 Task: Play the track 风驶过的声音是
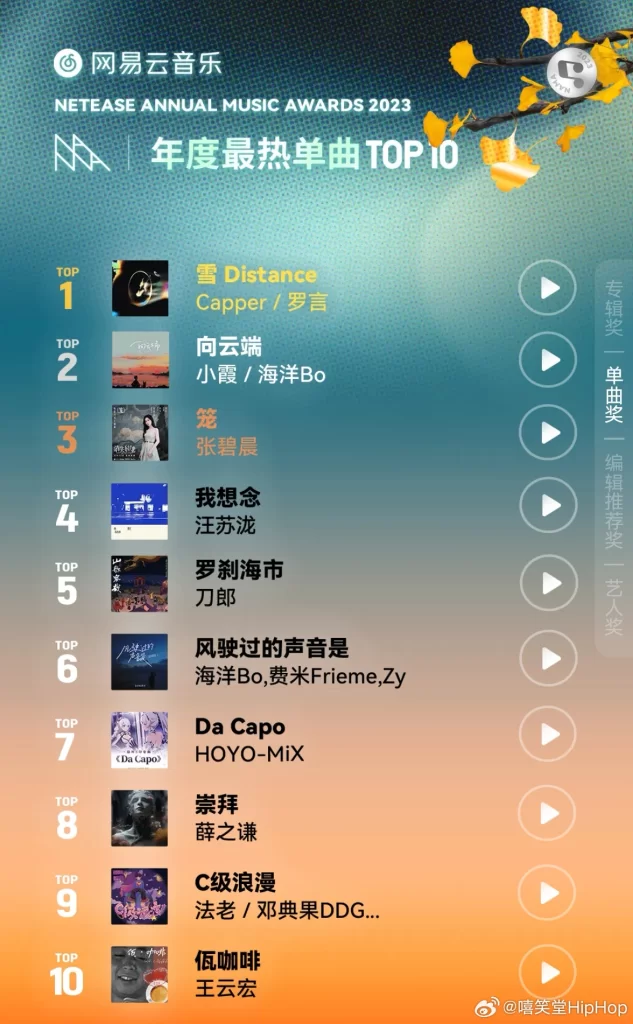click(548, 658)
